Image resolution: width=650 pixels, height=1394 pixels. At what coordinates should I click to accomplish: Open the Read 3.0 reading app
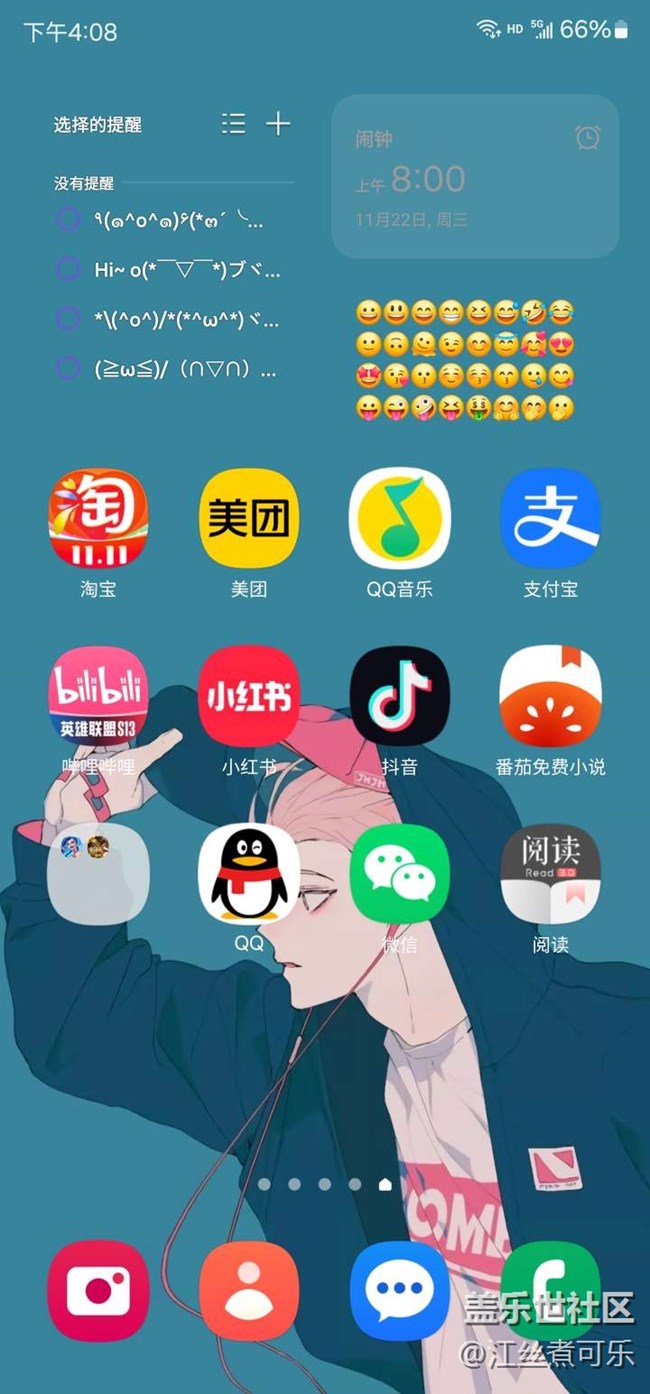pyautogui.click(x=551, y=872)
